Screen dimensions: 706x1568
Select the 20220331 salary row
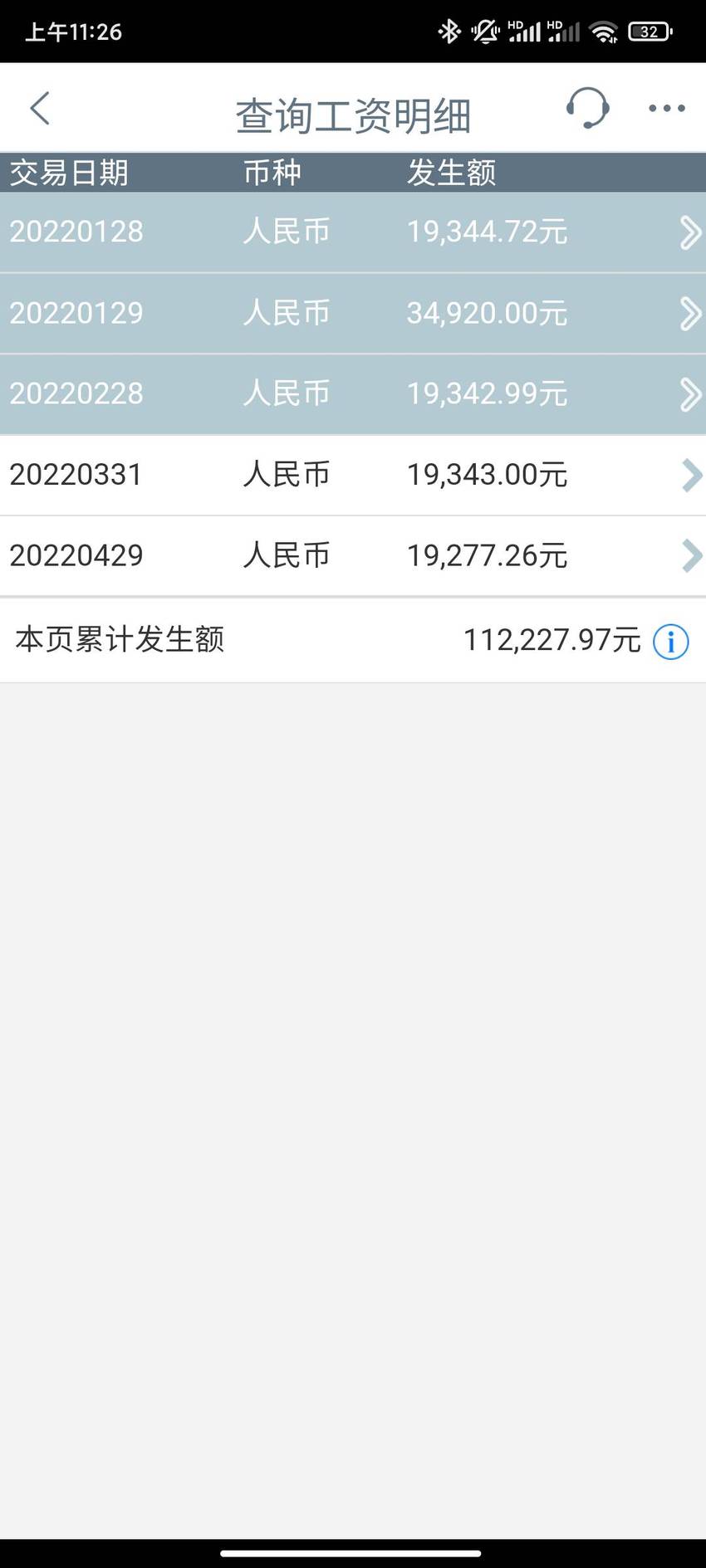(x=353, y=475)
